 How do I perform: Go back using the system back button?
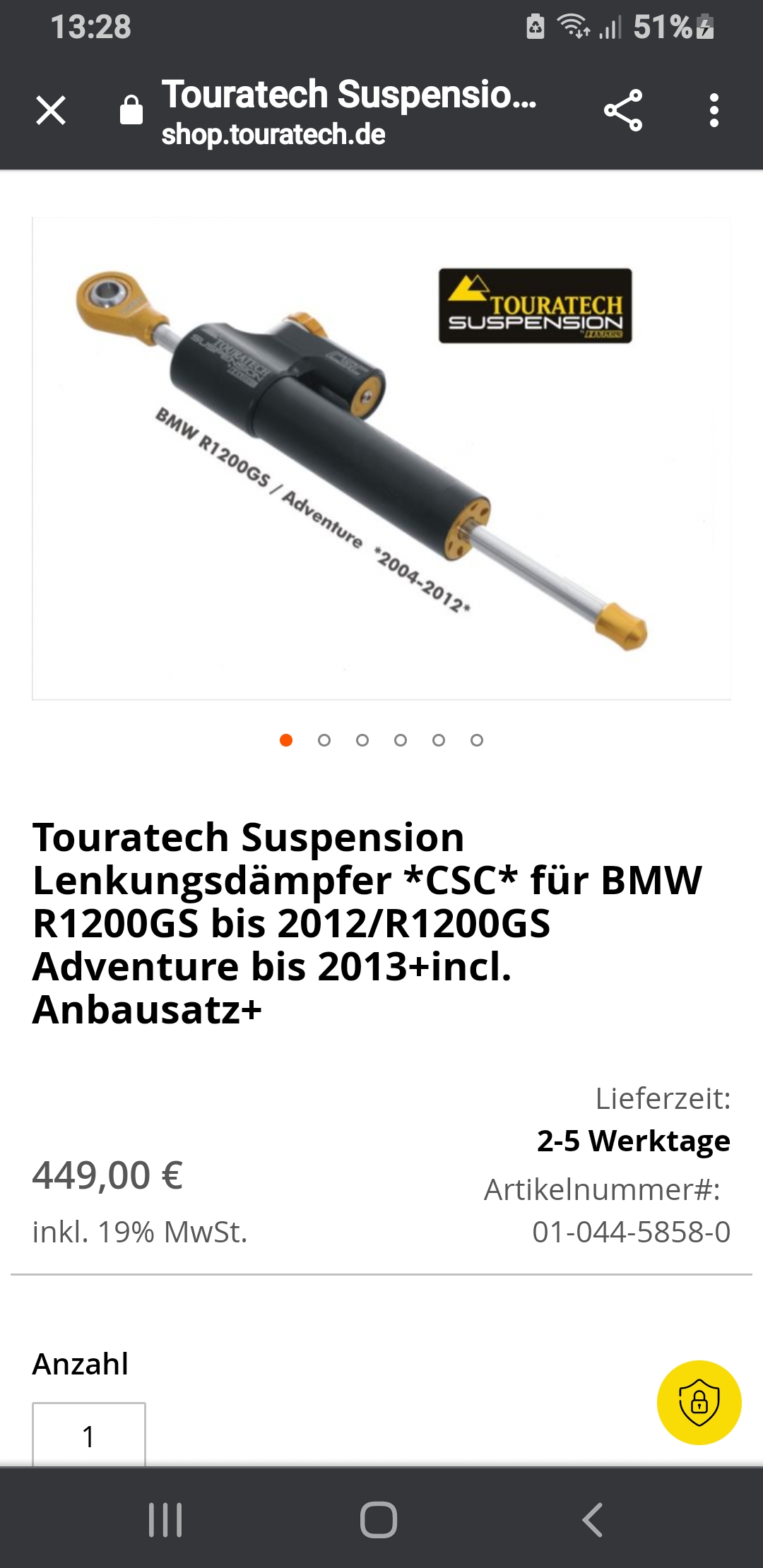pos(592,1519)
